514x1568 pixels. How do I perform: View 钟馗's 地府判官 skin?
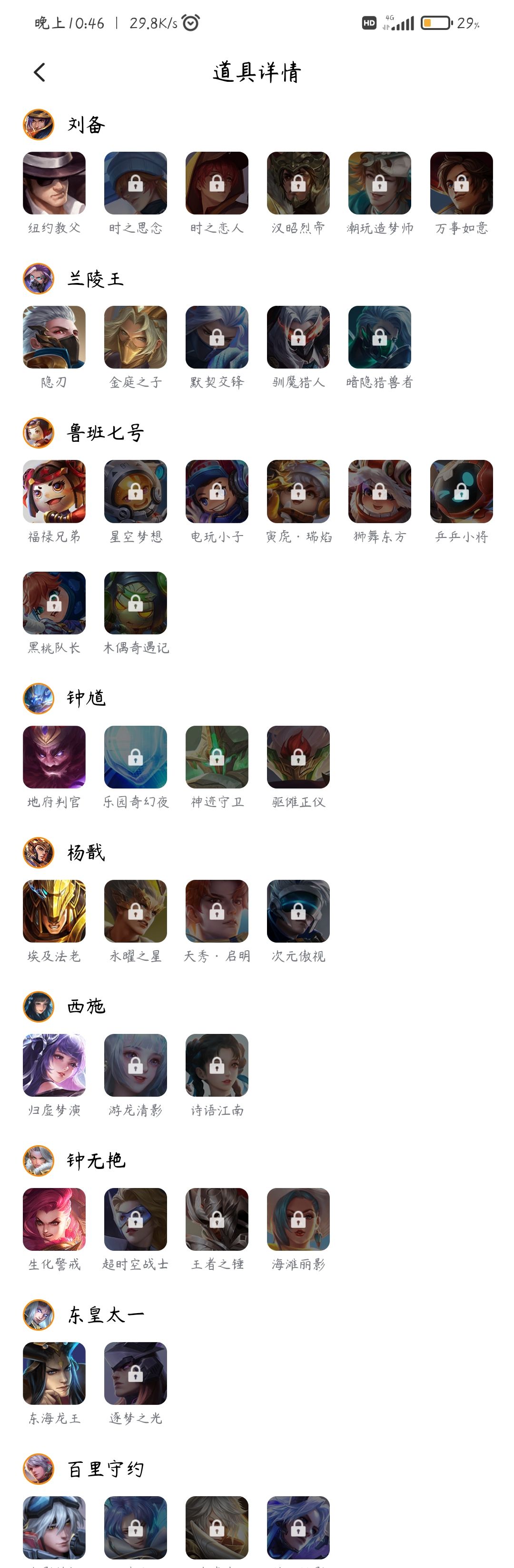(x=54, y=757)
